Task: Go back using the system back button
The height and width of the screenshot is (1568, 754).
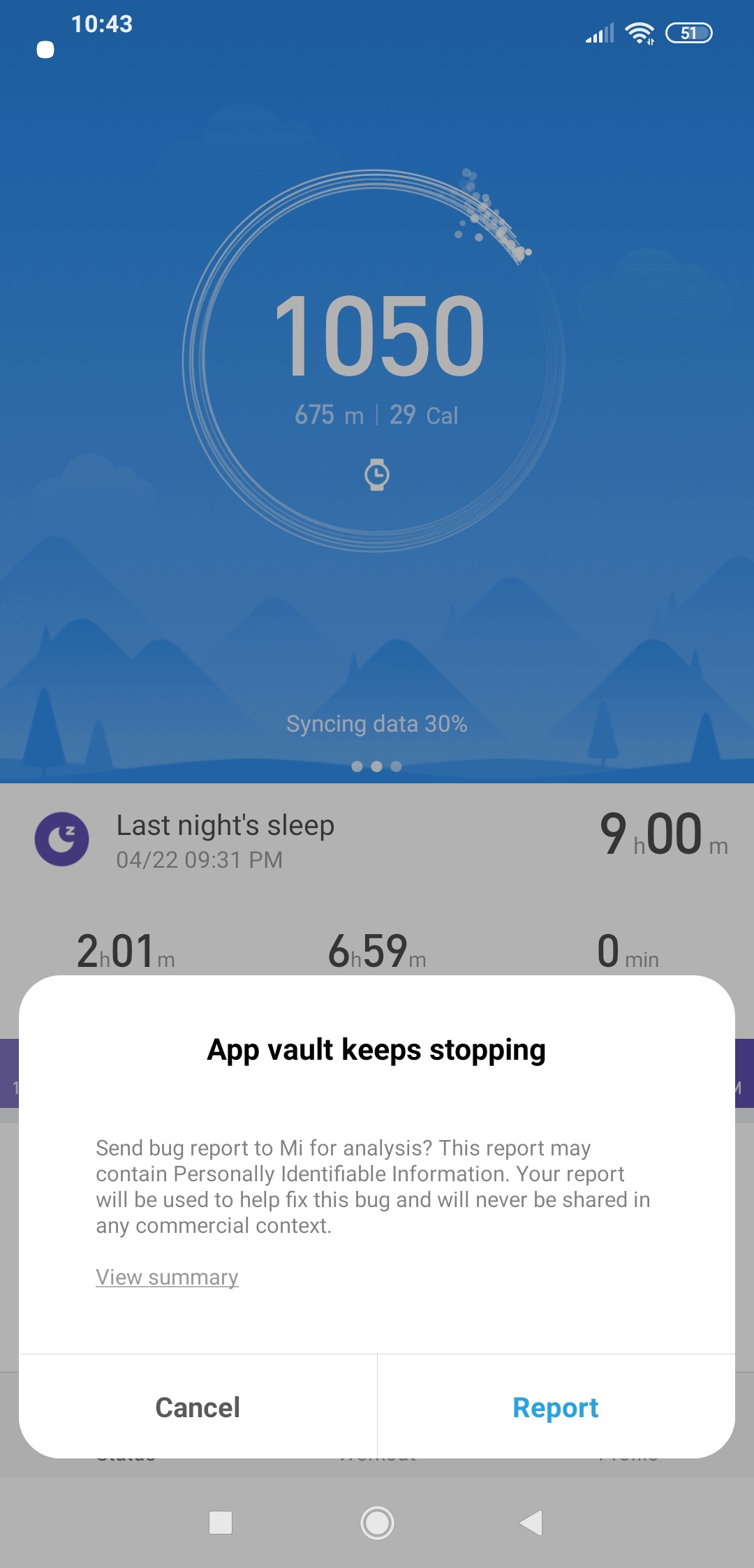Action: [x=531, y=1523]
